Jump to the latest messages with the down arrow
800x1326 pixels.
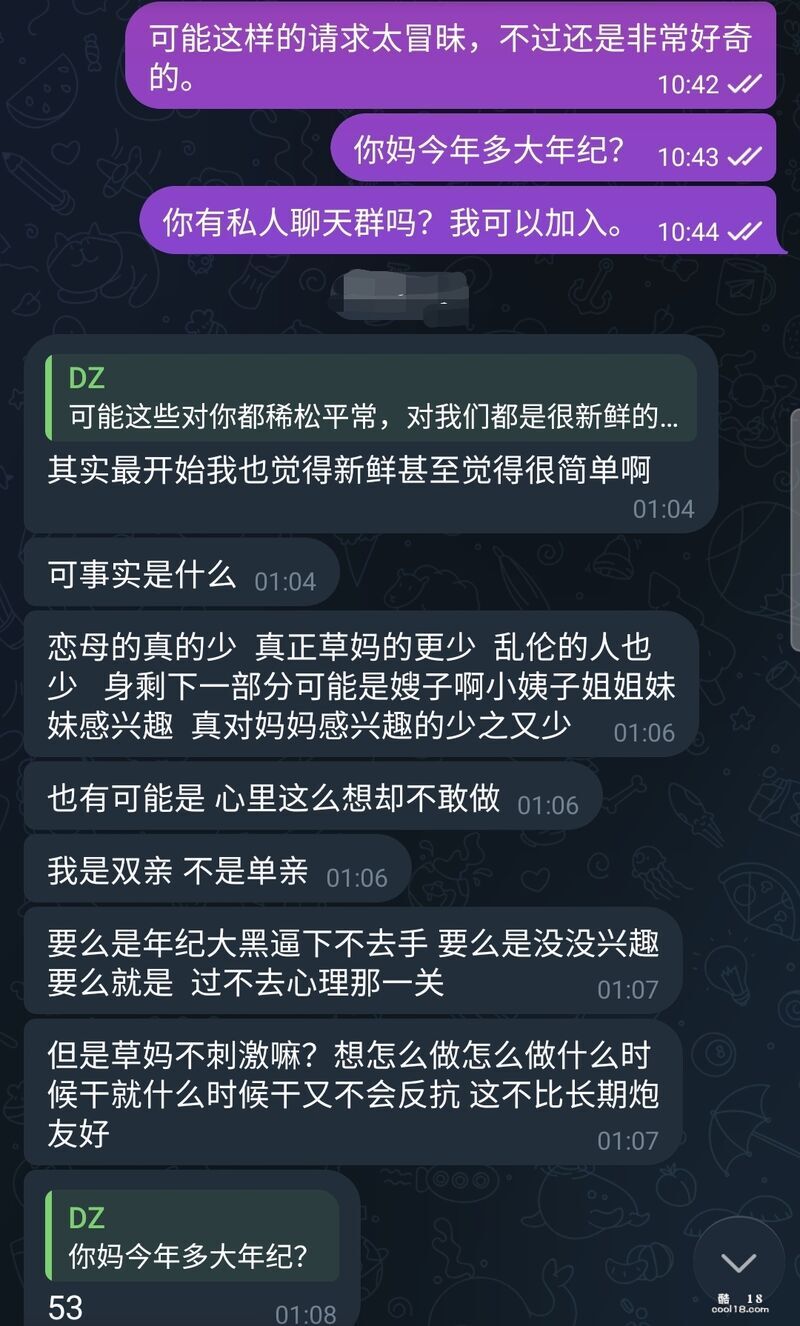coord(738,1263)
